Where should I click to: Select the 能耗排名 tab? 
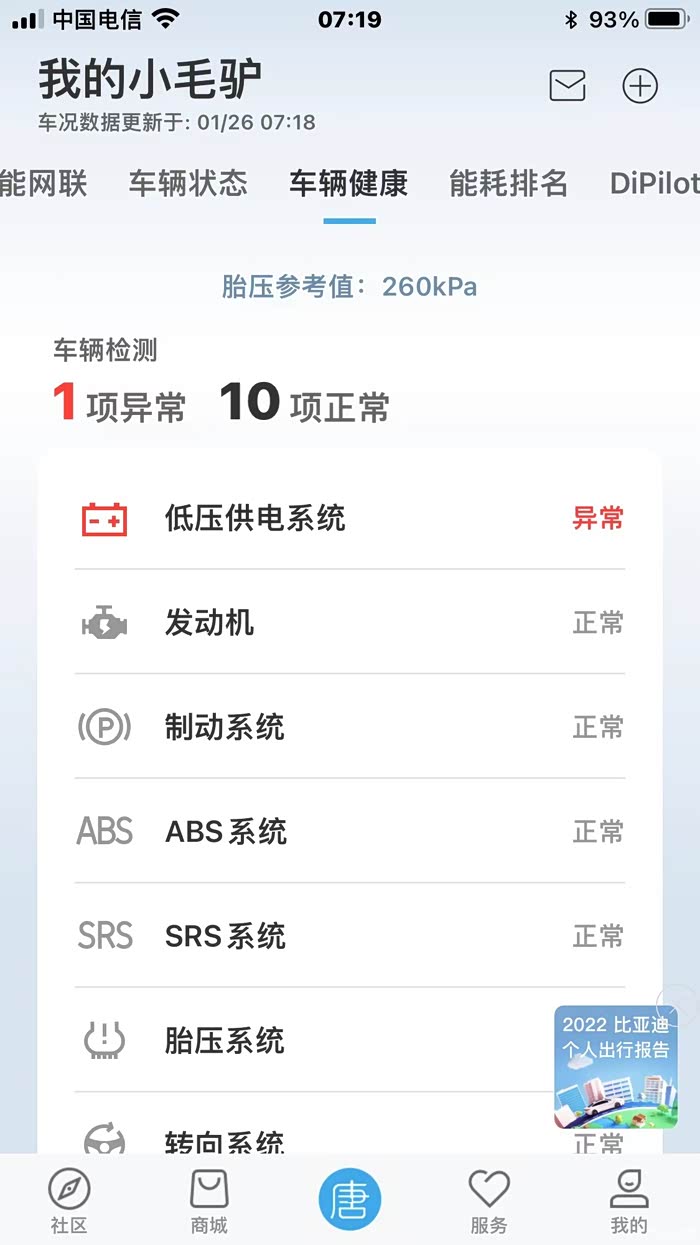[508, 184]
